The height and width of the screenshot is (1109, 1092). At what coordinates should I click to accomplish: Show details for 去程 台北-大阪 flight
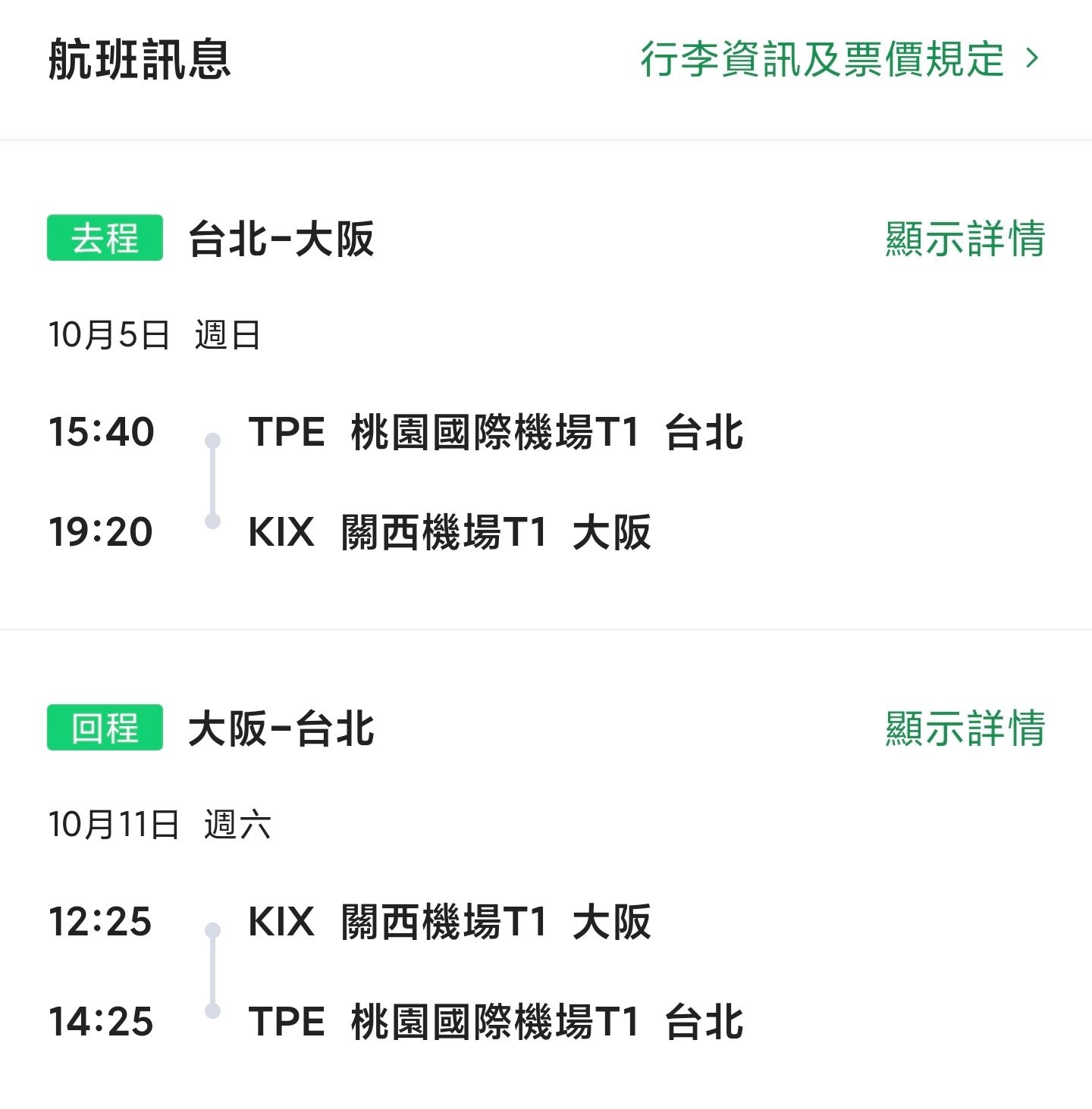coord(965,239)
